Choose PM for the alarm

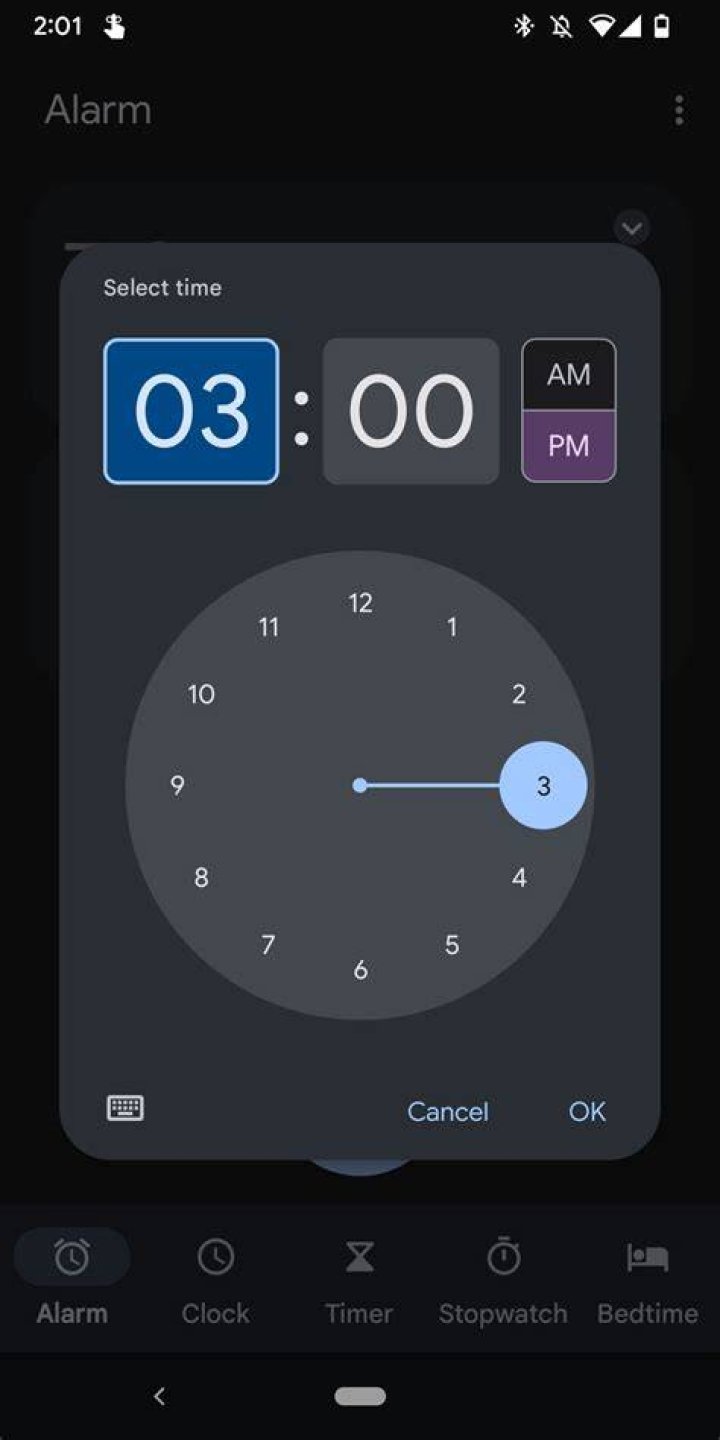(x=569, y=446)
